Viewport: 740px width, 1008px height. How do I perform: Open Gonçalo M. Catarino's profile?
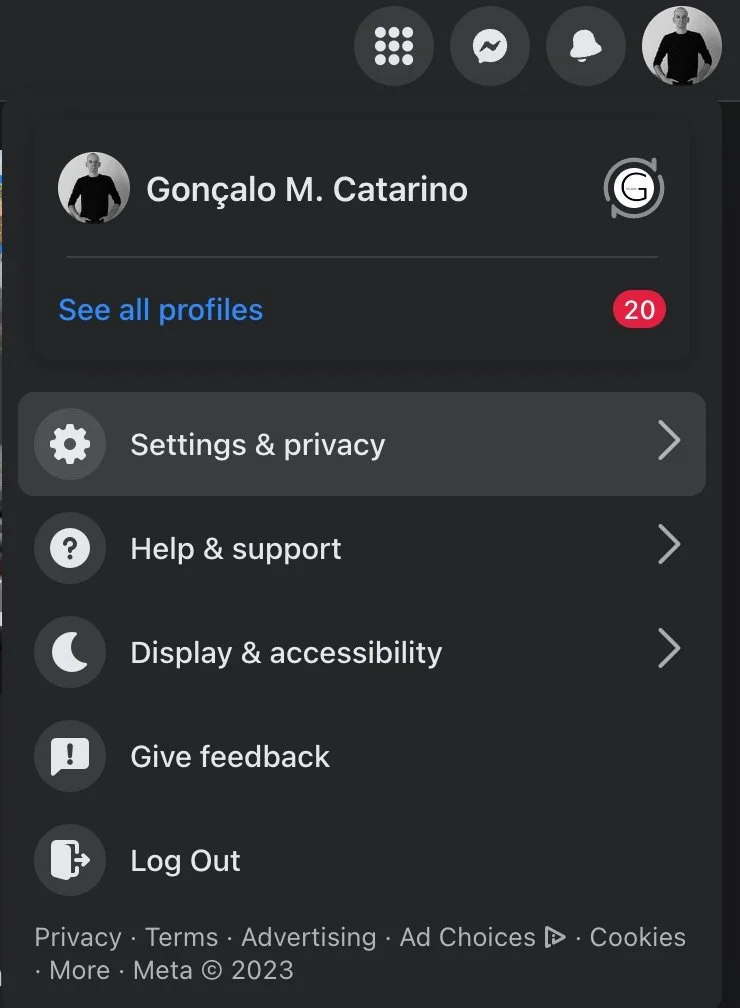[306, 189]
